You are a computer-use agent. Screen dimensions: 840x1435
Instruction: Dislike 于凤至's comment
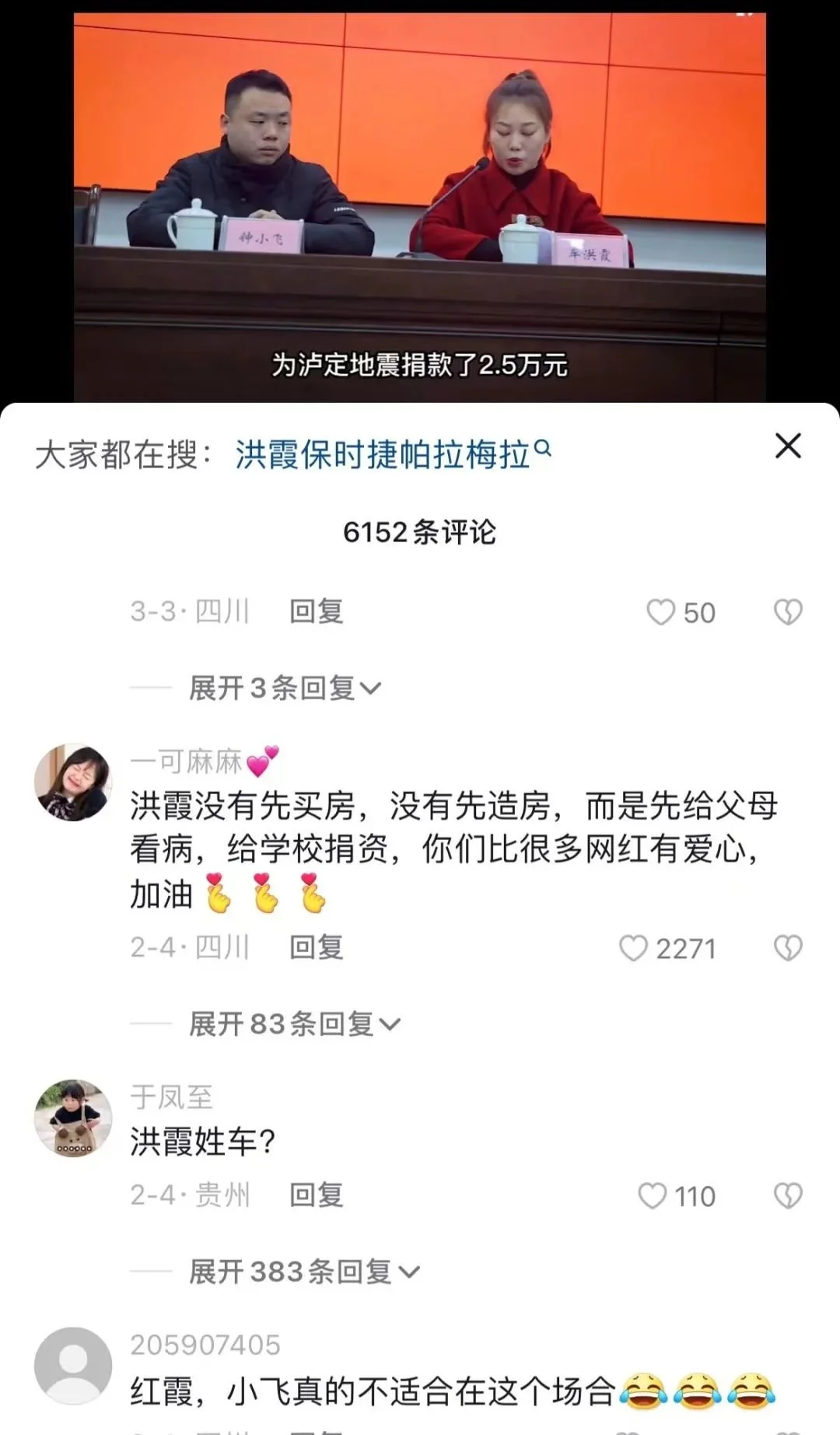787,1195
